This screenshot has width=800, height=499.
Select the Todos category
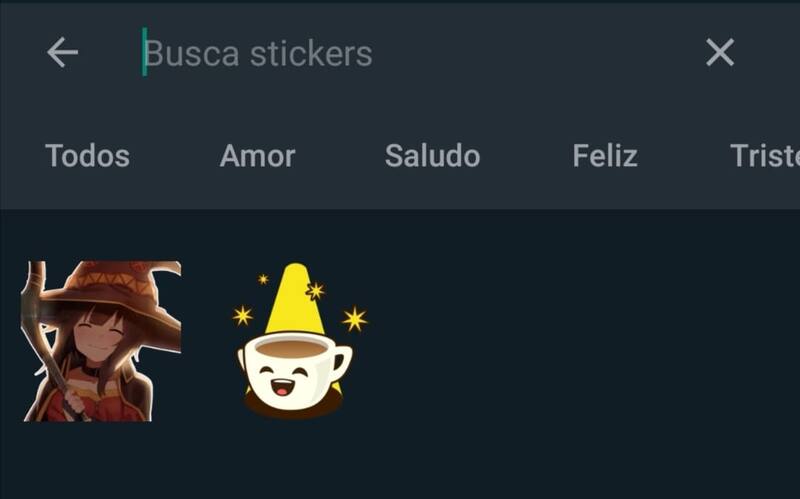[88, 156]
